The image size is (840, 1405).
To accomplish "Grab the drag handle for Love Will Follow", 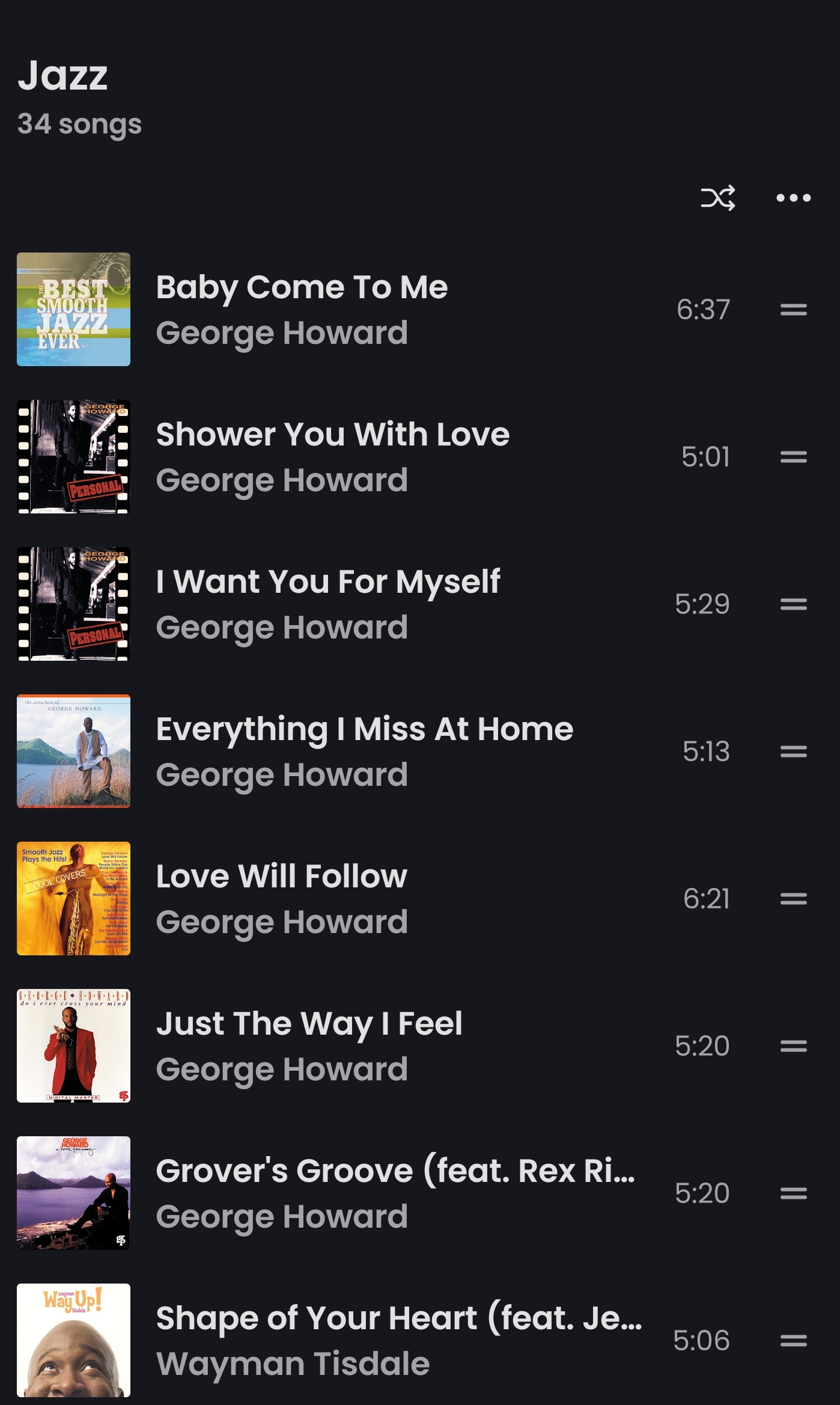I will [x=794, y=899].
